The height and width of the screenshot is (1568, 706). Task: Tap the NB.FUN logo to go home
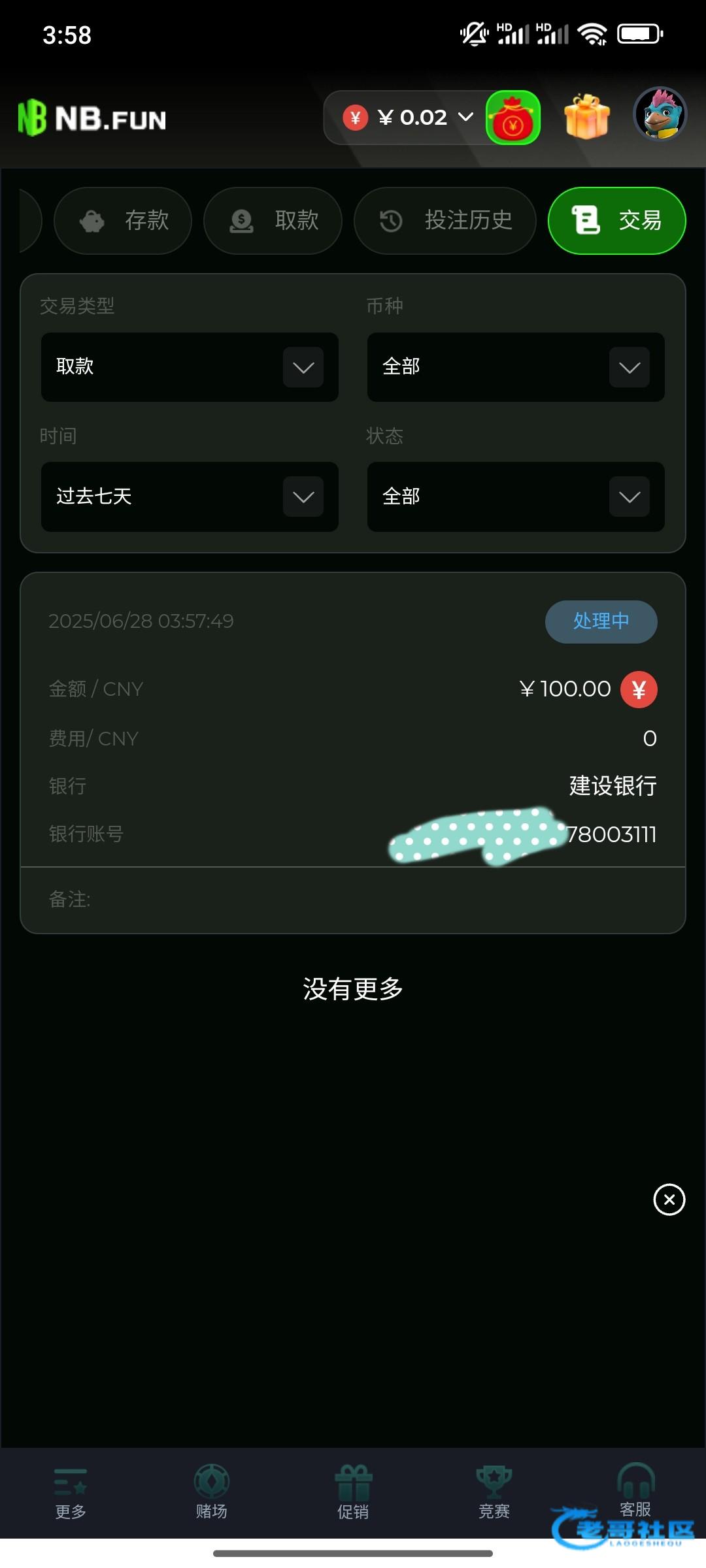coord(92,118)
